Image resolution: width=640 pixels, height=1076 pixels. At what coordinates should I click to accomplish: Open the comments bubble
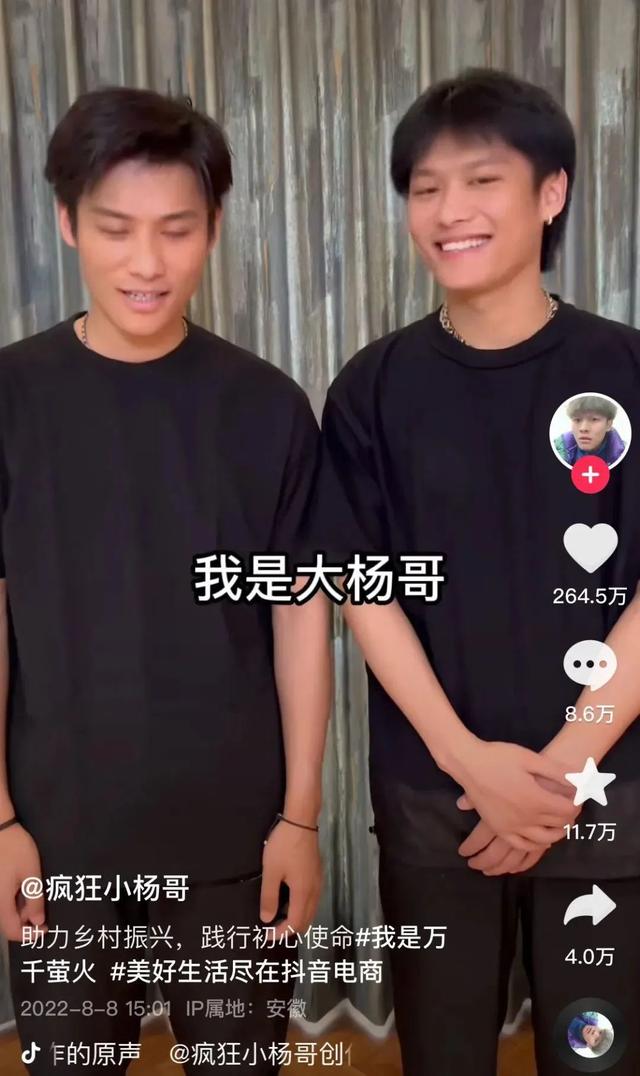(x=590, y=665)
